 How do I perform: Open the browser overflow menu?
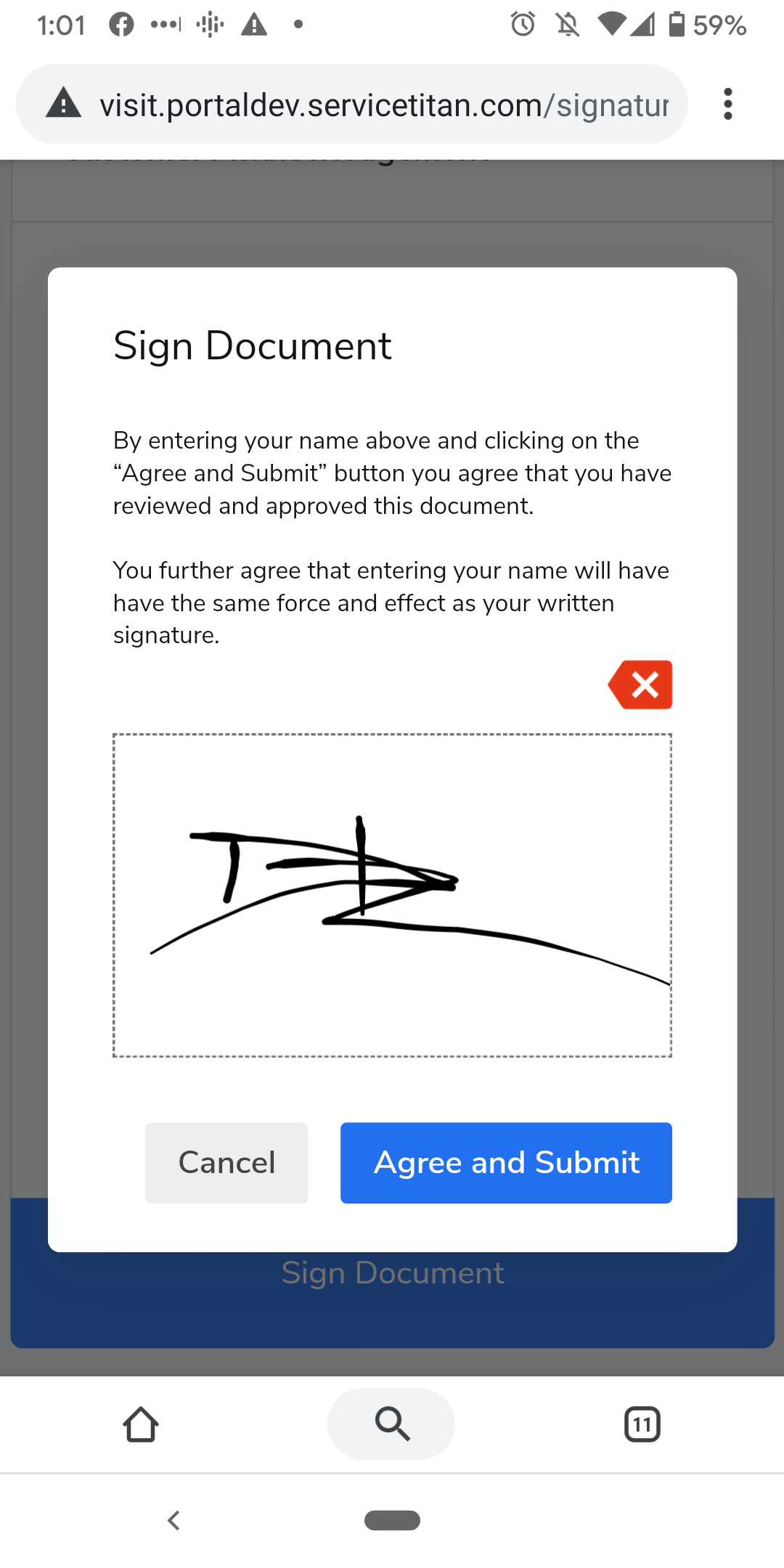point(727,105)
